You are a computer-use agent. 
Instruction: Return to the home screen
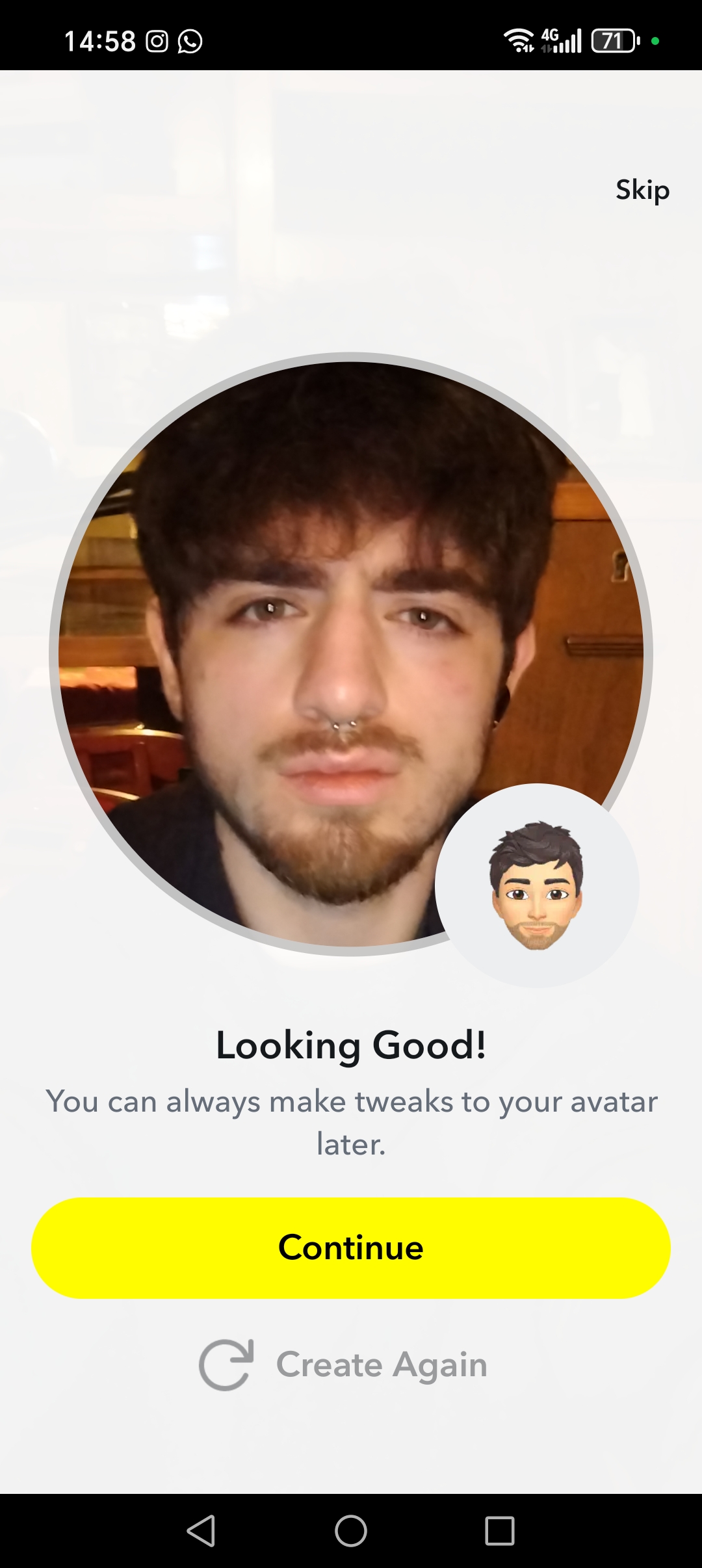point(351,1530)
